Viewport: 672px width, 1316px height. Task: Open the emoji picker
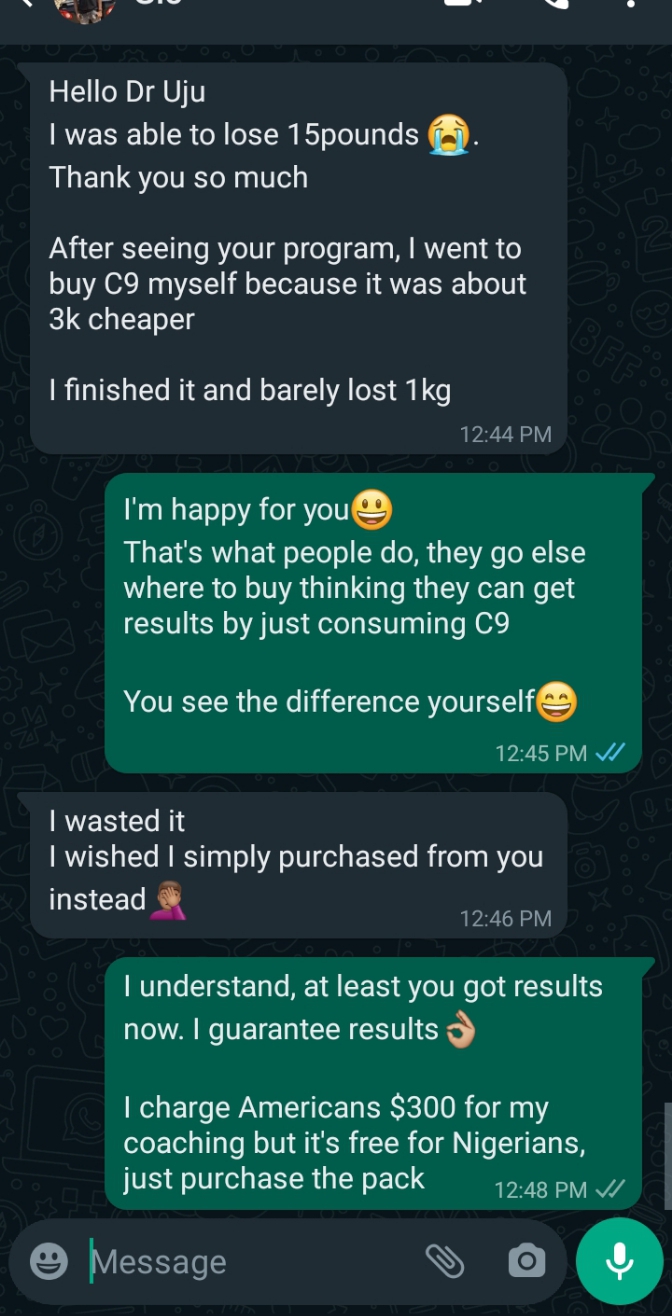pyautogui.click(x=49, y=1262)
